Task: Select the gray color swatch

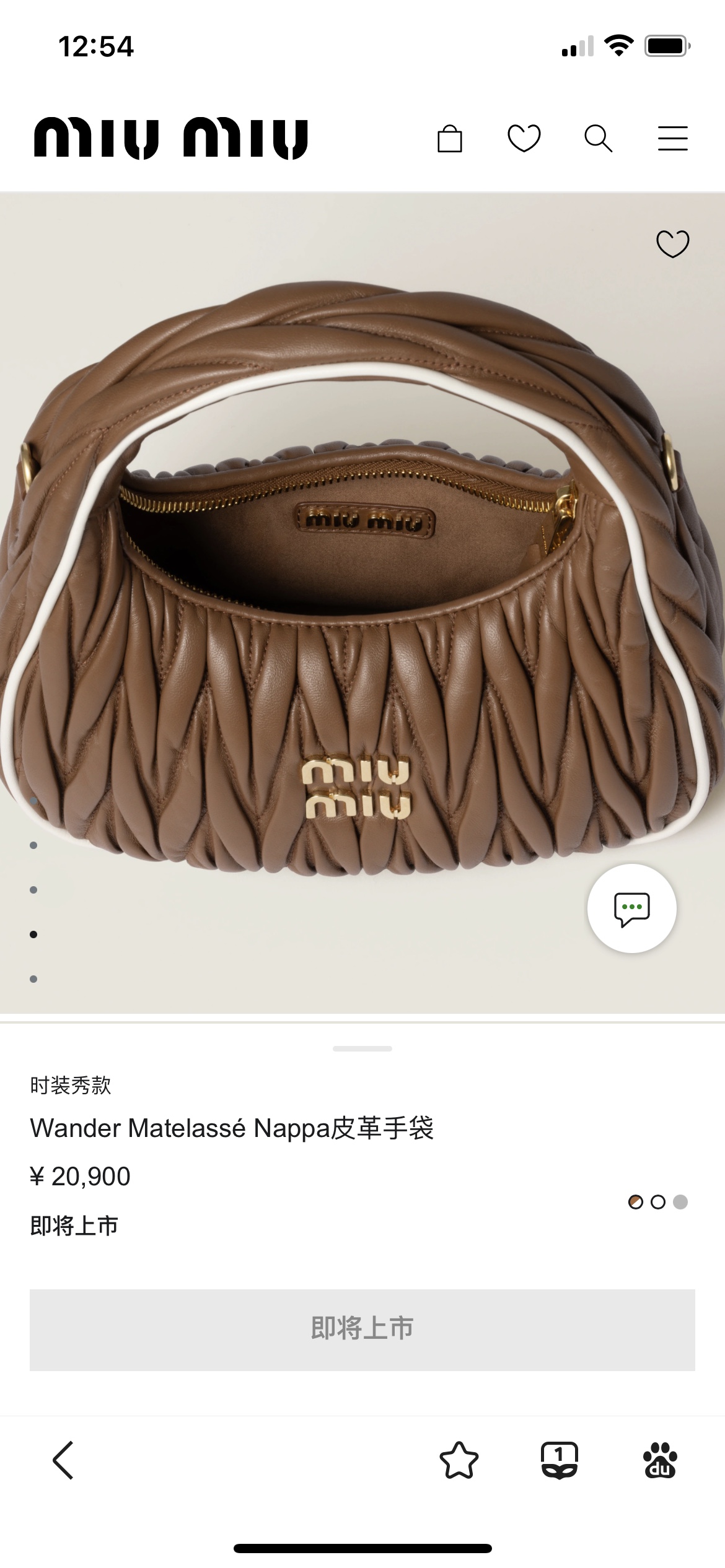Action: pos(680,1202)
